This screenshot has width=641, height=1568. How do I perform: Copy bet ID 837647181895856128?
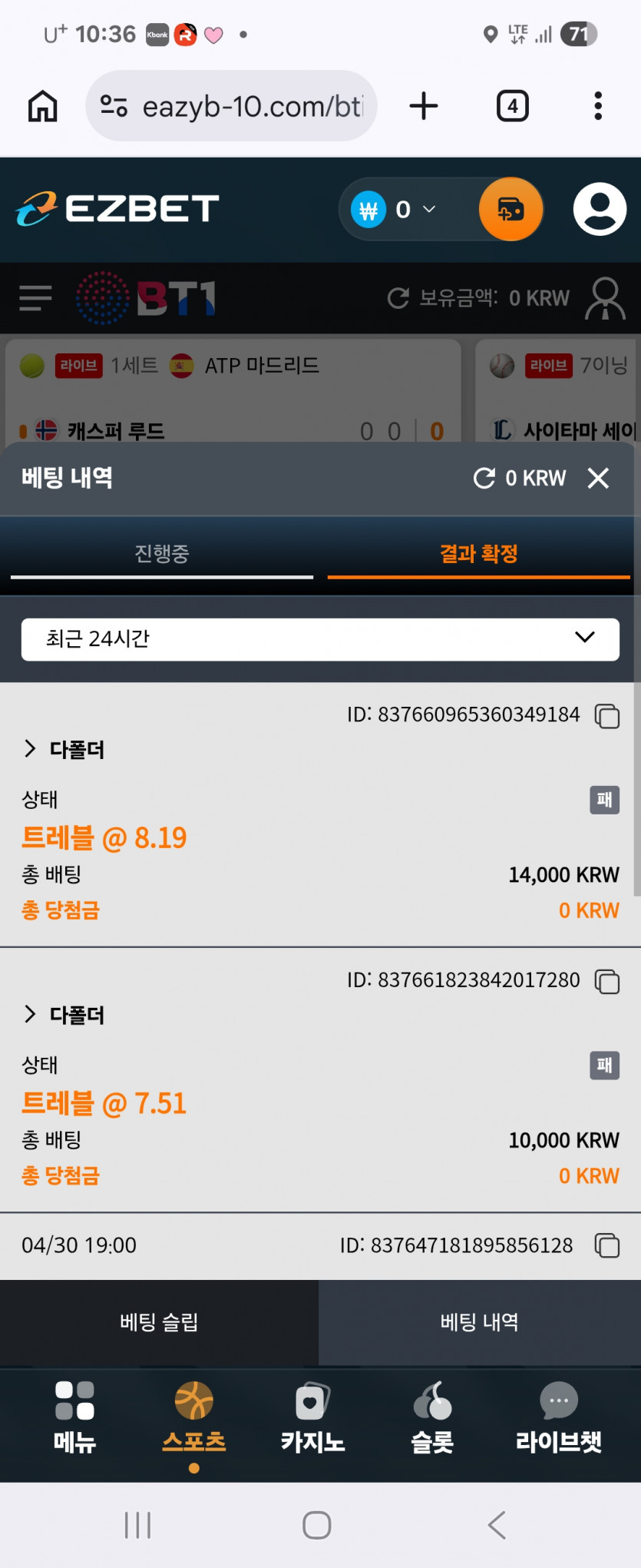coord(607,1245)
